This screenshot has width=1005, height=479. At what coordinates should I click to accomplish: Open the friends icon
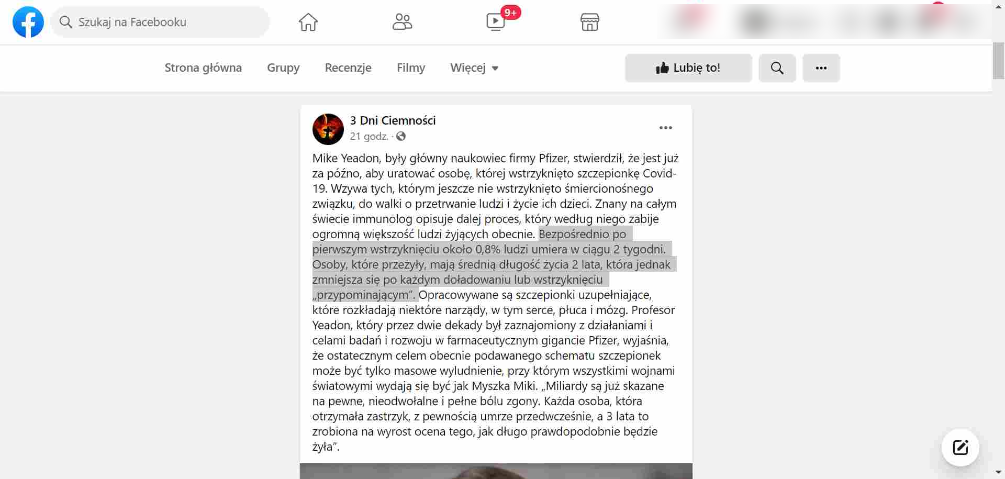[x=403, y=22]
